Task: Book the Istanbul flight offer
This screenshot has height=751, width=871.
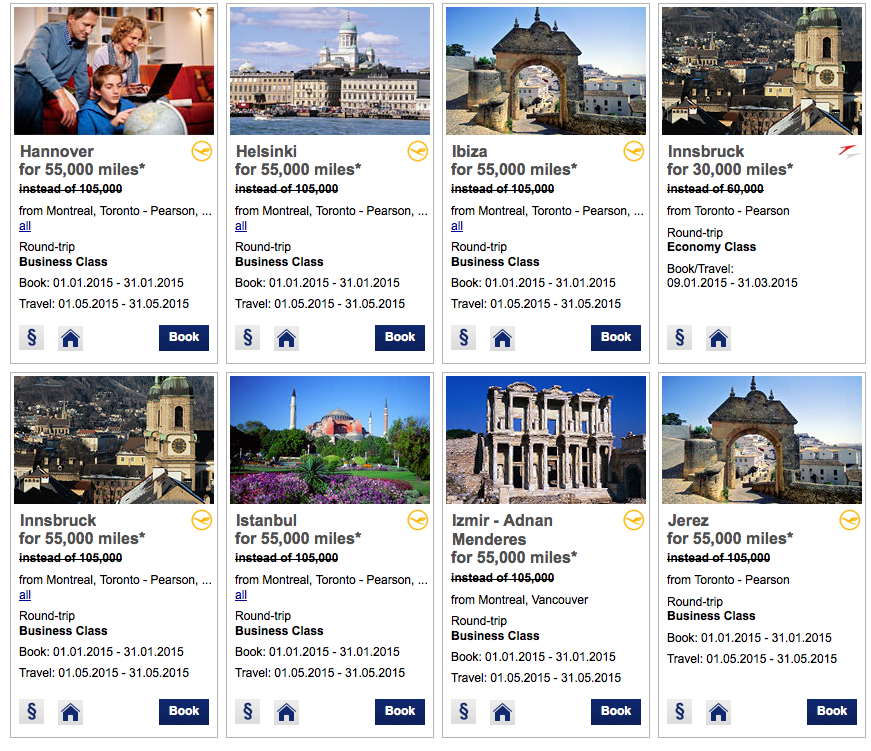Action: coord(399,712)
